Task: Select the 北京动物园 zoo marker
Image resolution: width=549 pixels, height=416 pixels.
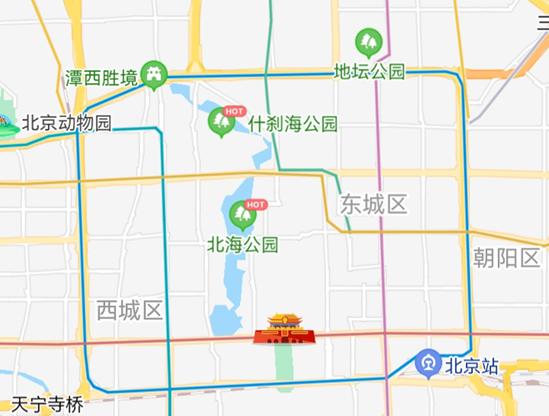Action: (x=6, y=124)
